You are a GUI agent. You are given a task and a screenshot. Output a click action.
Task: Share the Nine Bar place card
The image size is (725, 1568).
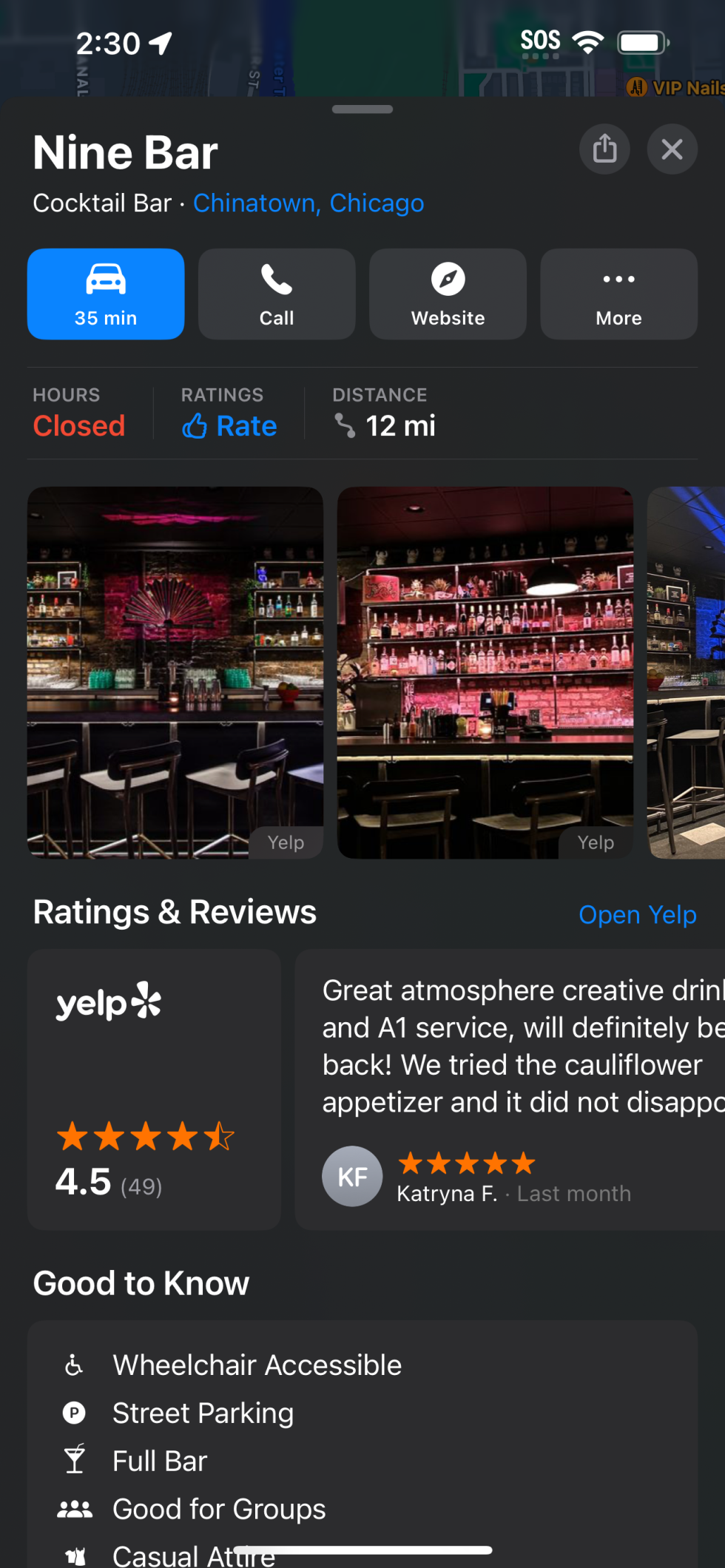[604, 149]
